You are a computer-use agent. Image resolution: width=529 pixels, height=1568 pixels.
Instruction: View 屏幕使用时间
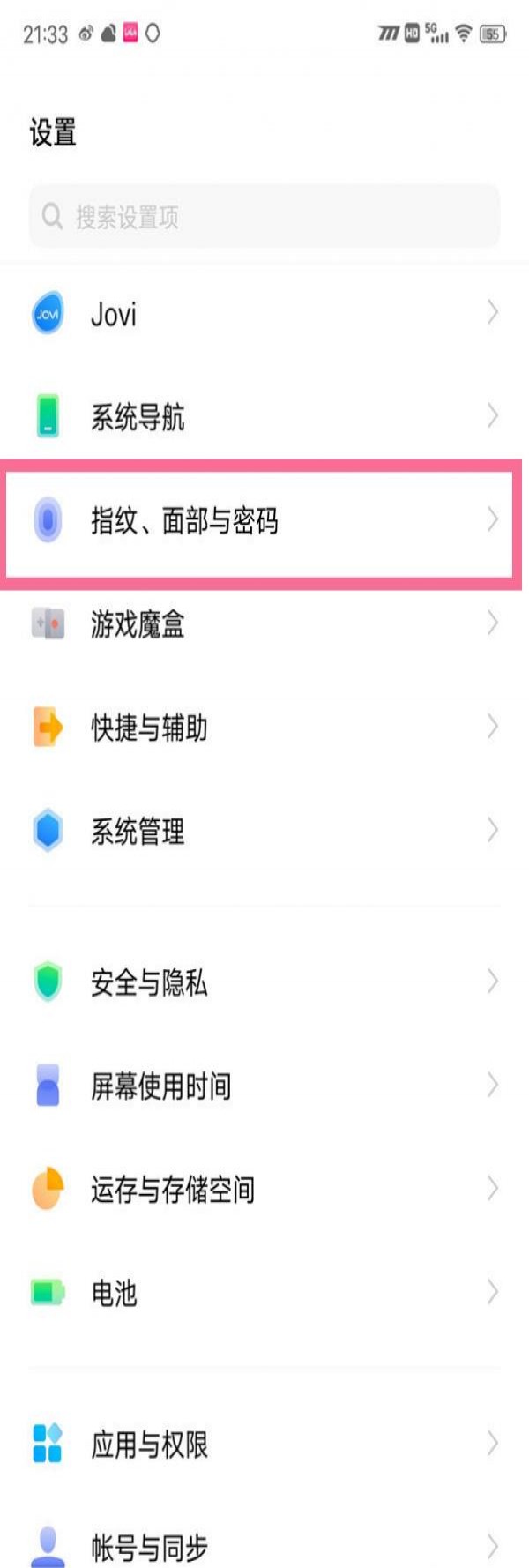pos(264,1086)
